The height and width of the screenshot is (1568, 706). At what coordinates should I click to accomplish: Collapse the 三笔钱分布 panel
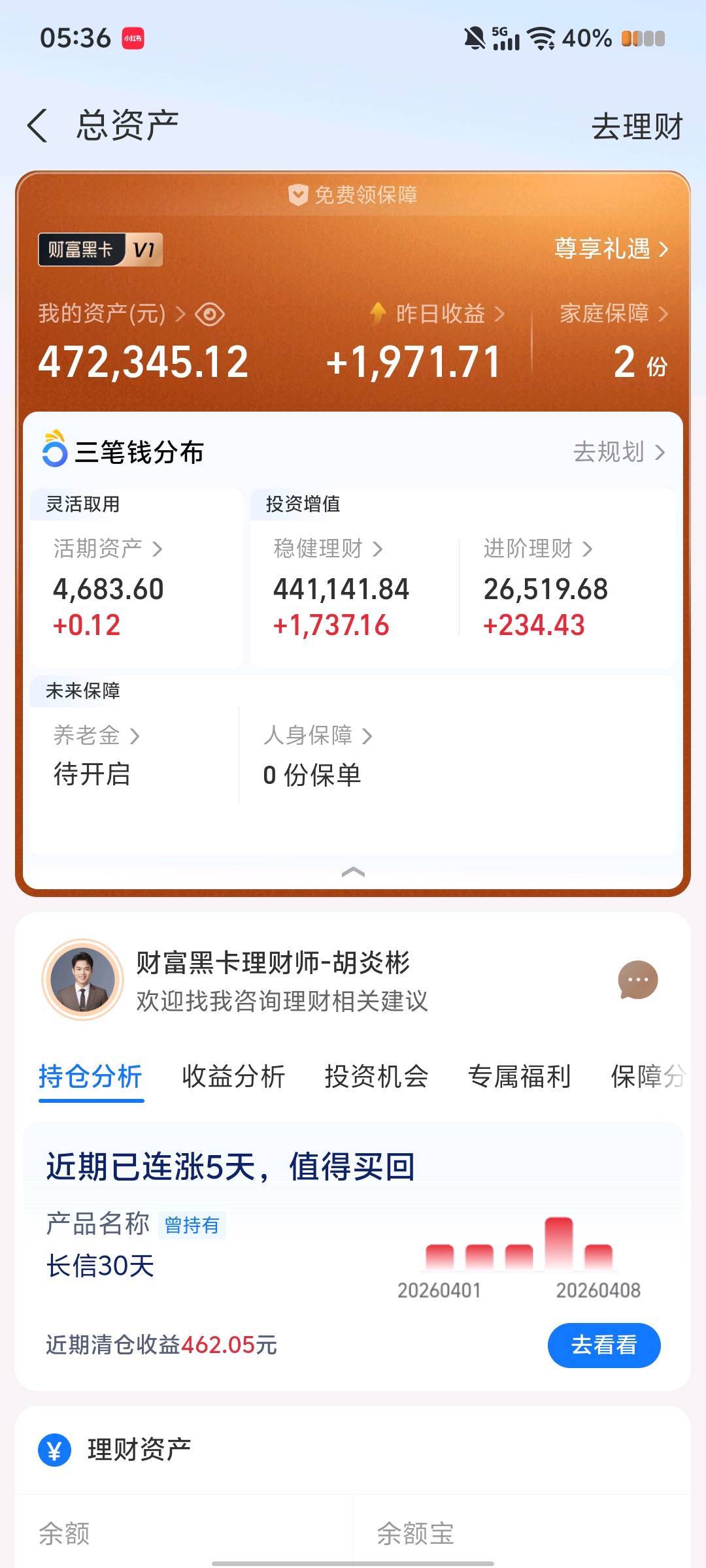tap(353, 872)
